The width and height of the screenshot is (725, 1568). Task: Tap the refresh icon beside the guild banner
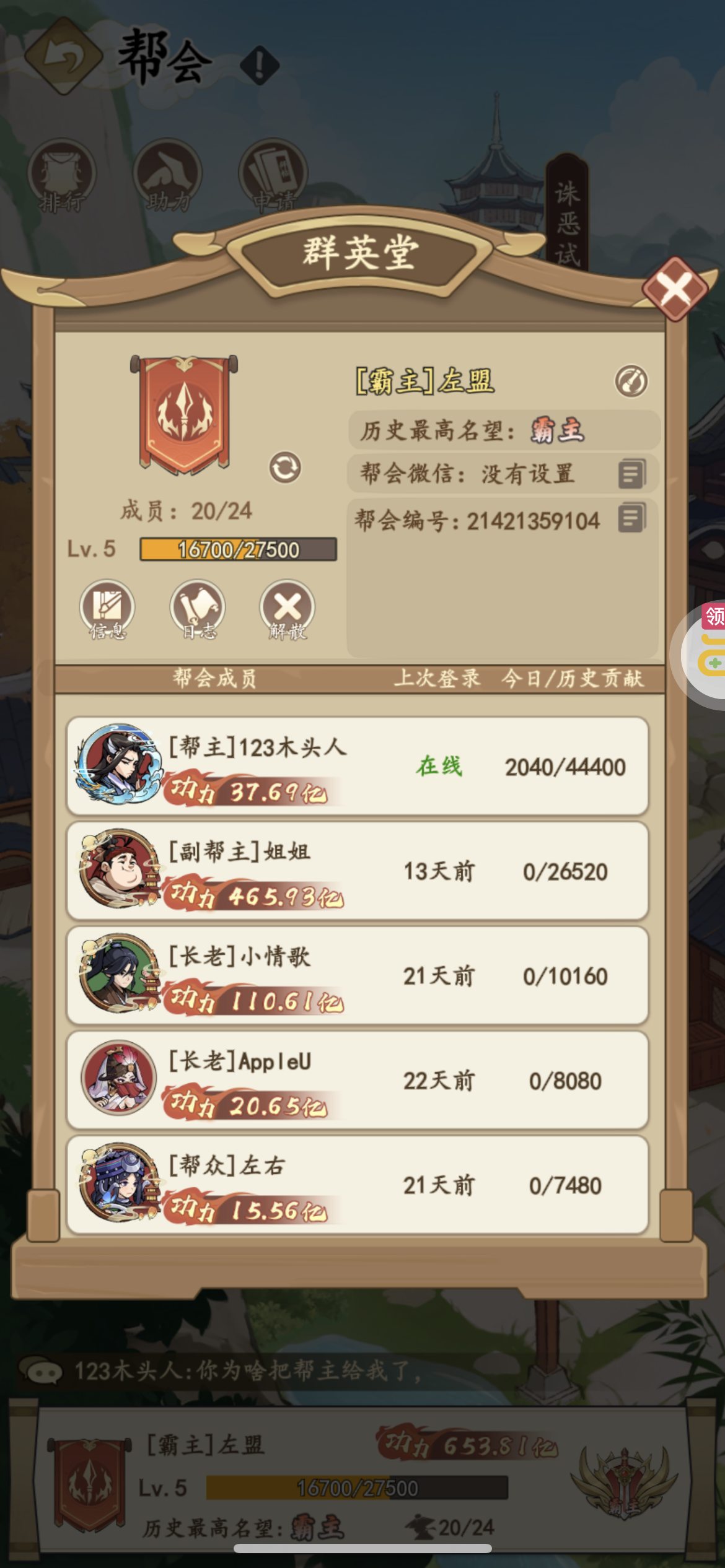tap(285, 467)
